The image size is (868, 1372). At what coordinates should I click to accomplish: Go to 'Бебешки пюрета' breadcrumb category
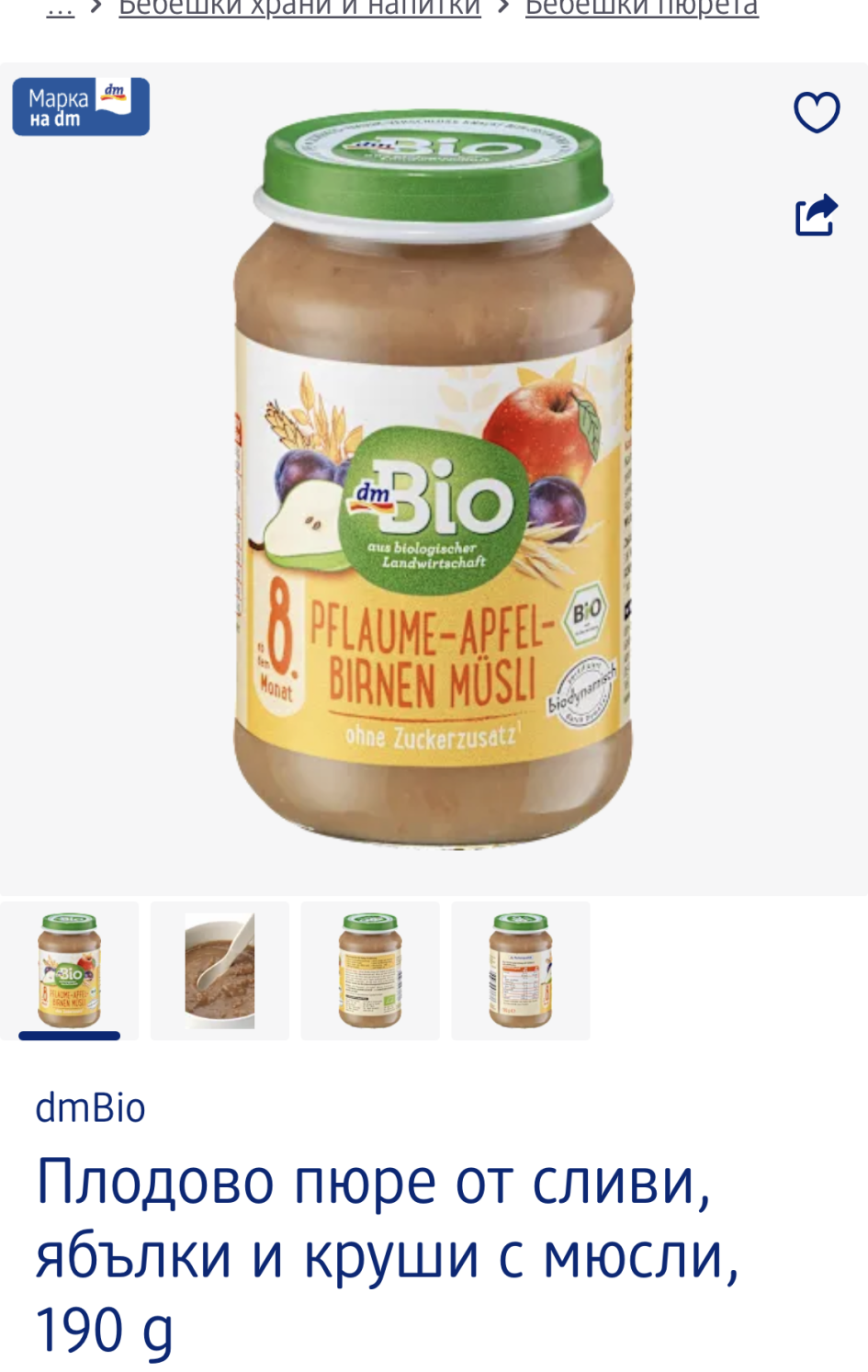641,8
